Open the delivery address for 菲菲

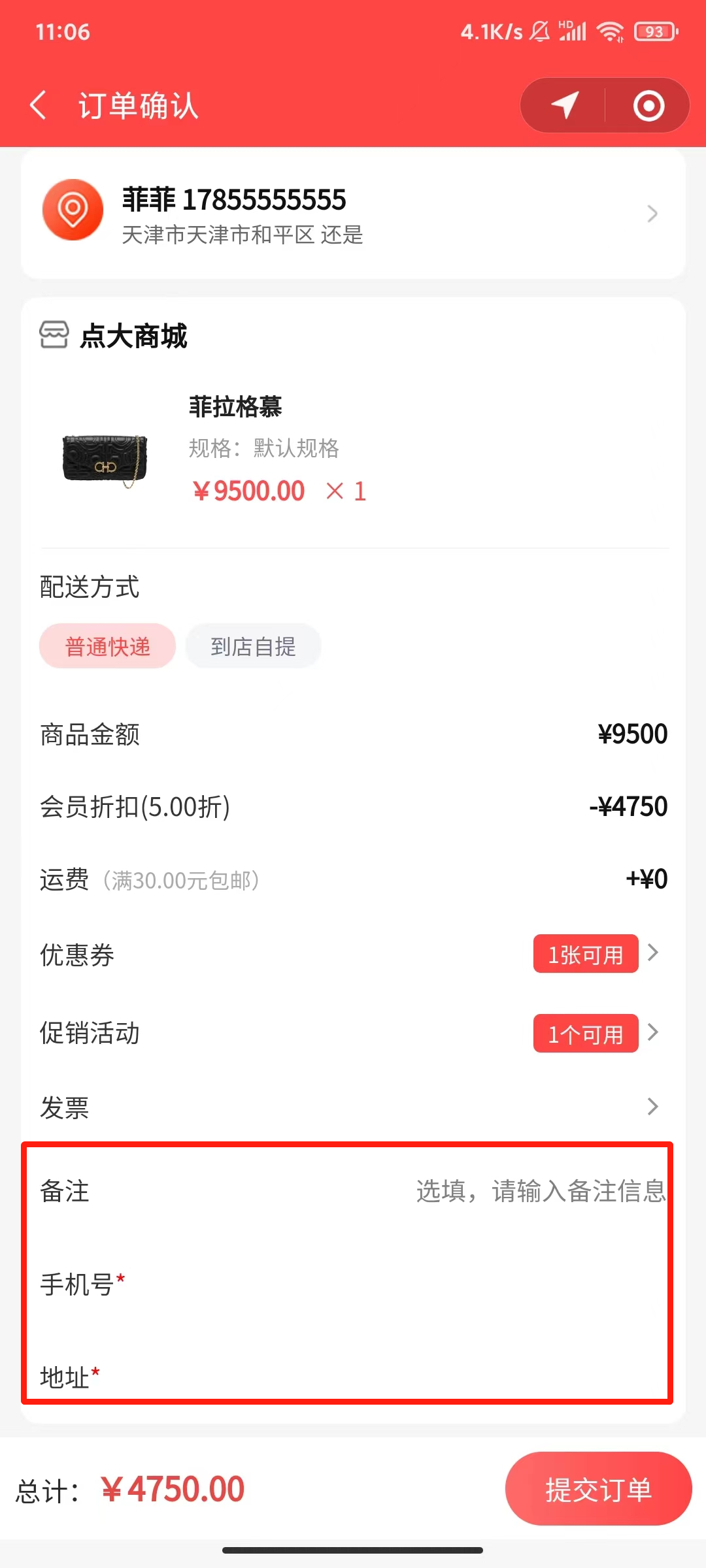353,214
